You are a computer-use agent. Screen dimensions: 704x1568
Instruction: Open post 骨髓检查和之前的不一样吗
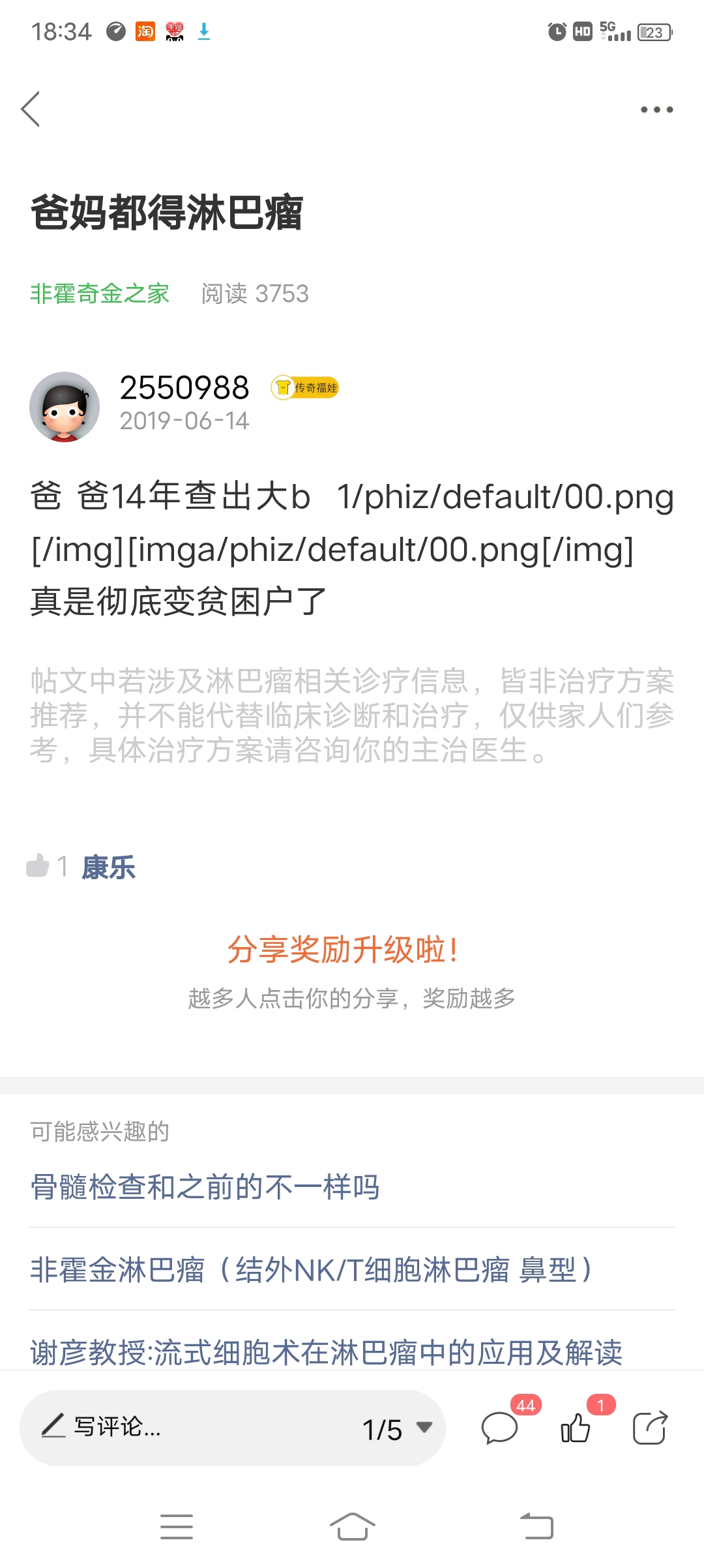[205, 1186]
